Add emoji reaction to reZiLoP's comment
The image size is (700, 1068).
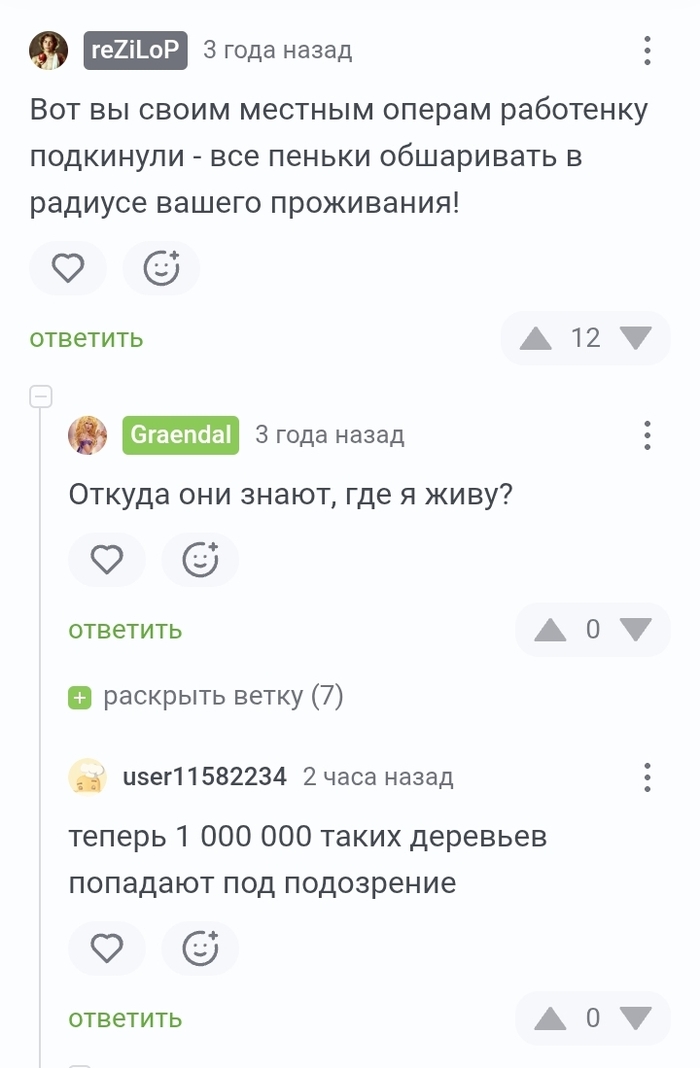click(x=161, y=268)
